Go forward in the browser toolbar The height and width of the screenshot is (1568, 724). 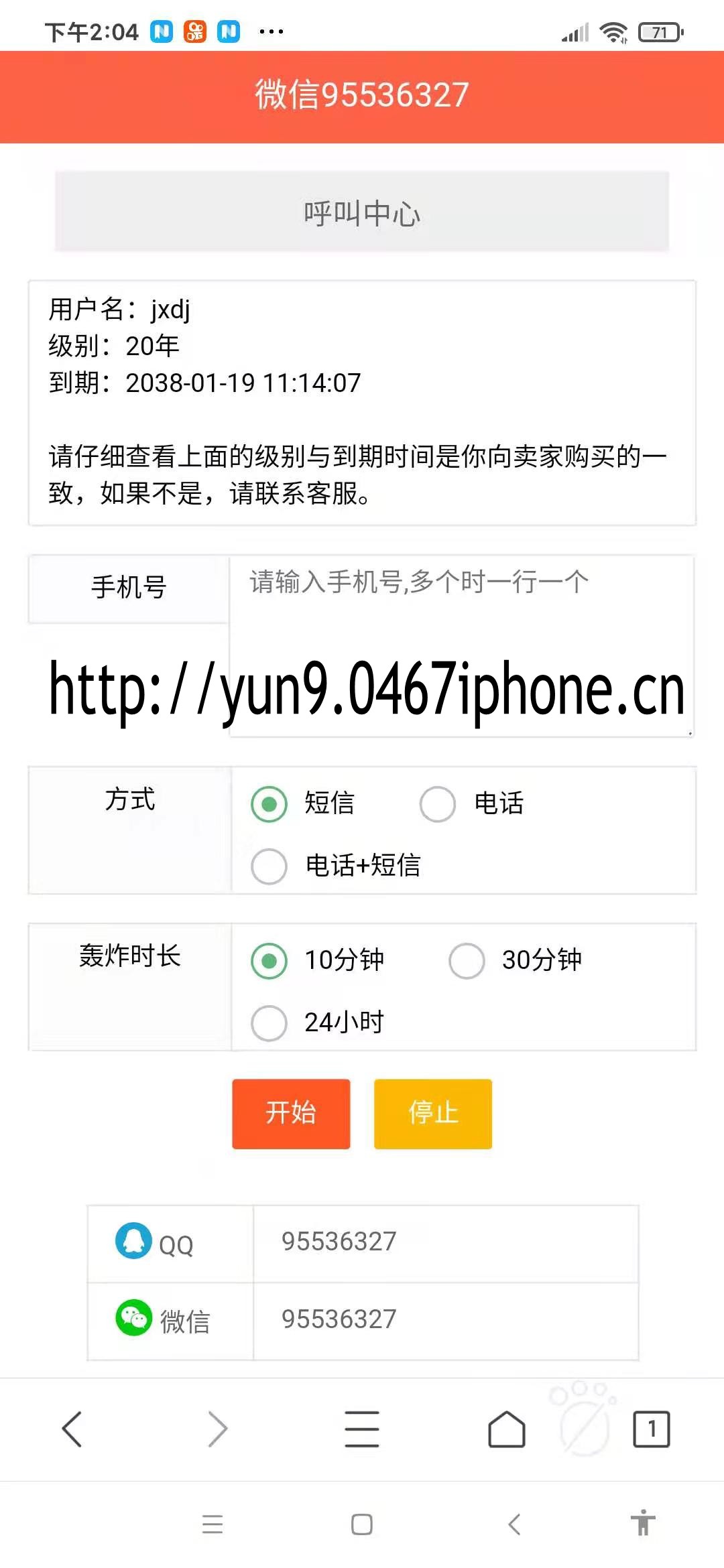[x=217, y=1429]
